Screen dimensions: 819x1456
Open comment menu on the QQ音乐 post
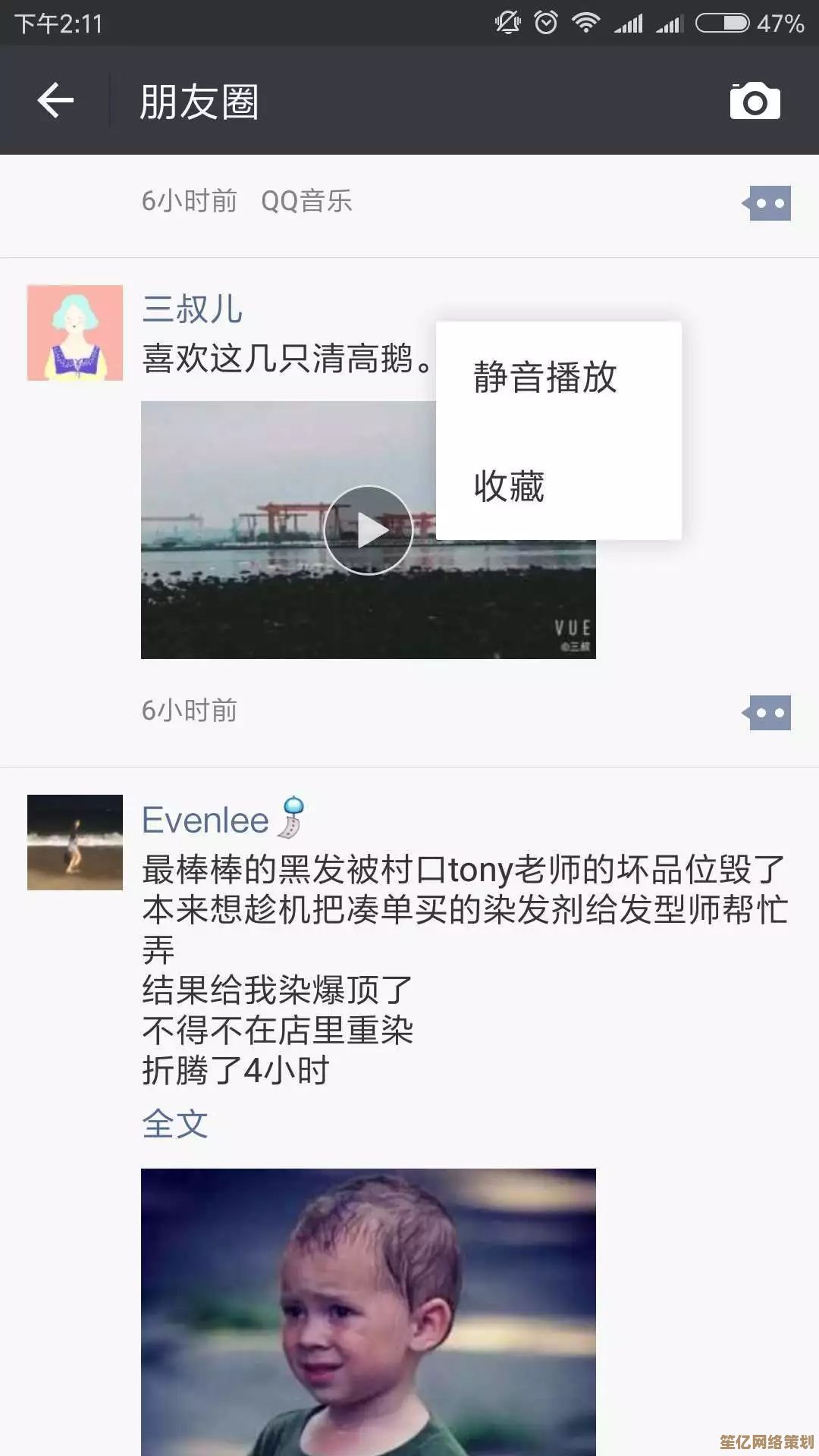pos(768,203)
